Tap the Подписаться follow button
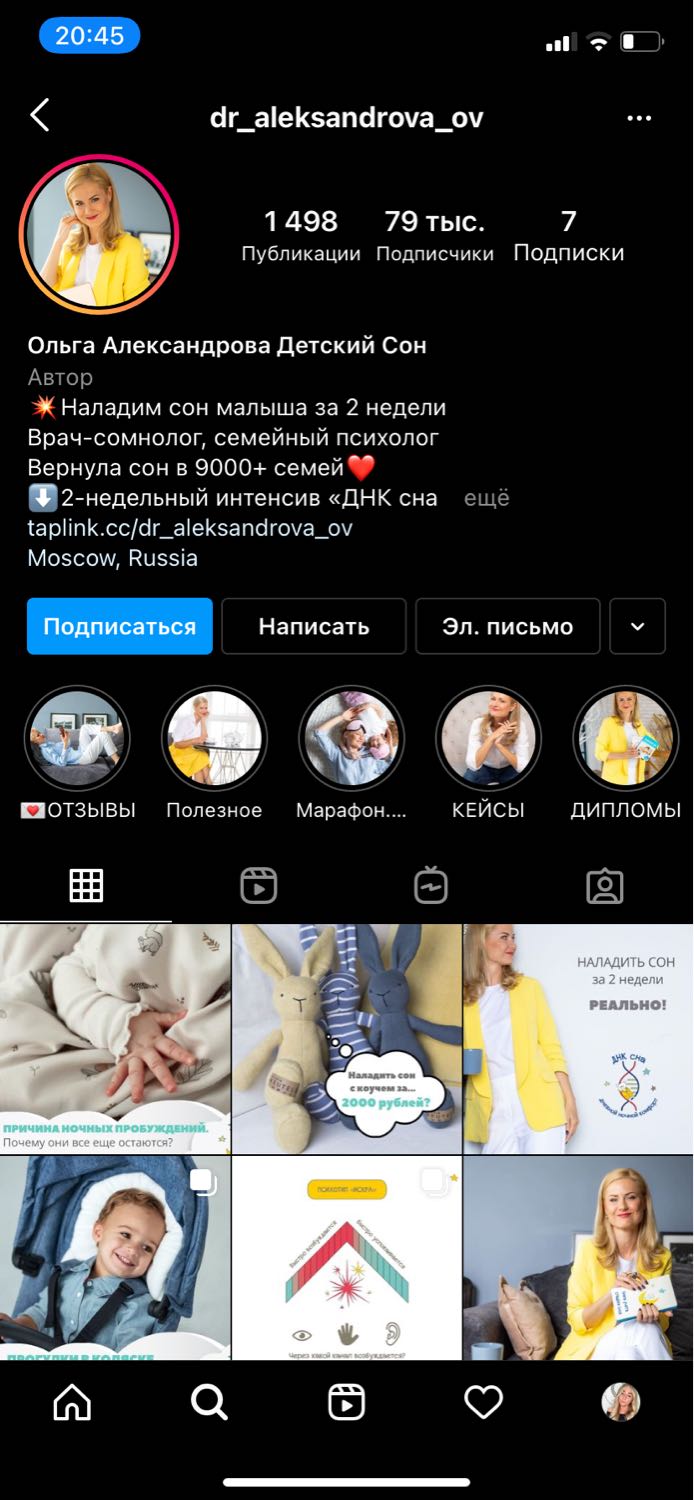Viewport: 694px width, 1500px height. tap(120, 626)
